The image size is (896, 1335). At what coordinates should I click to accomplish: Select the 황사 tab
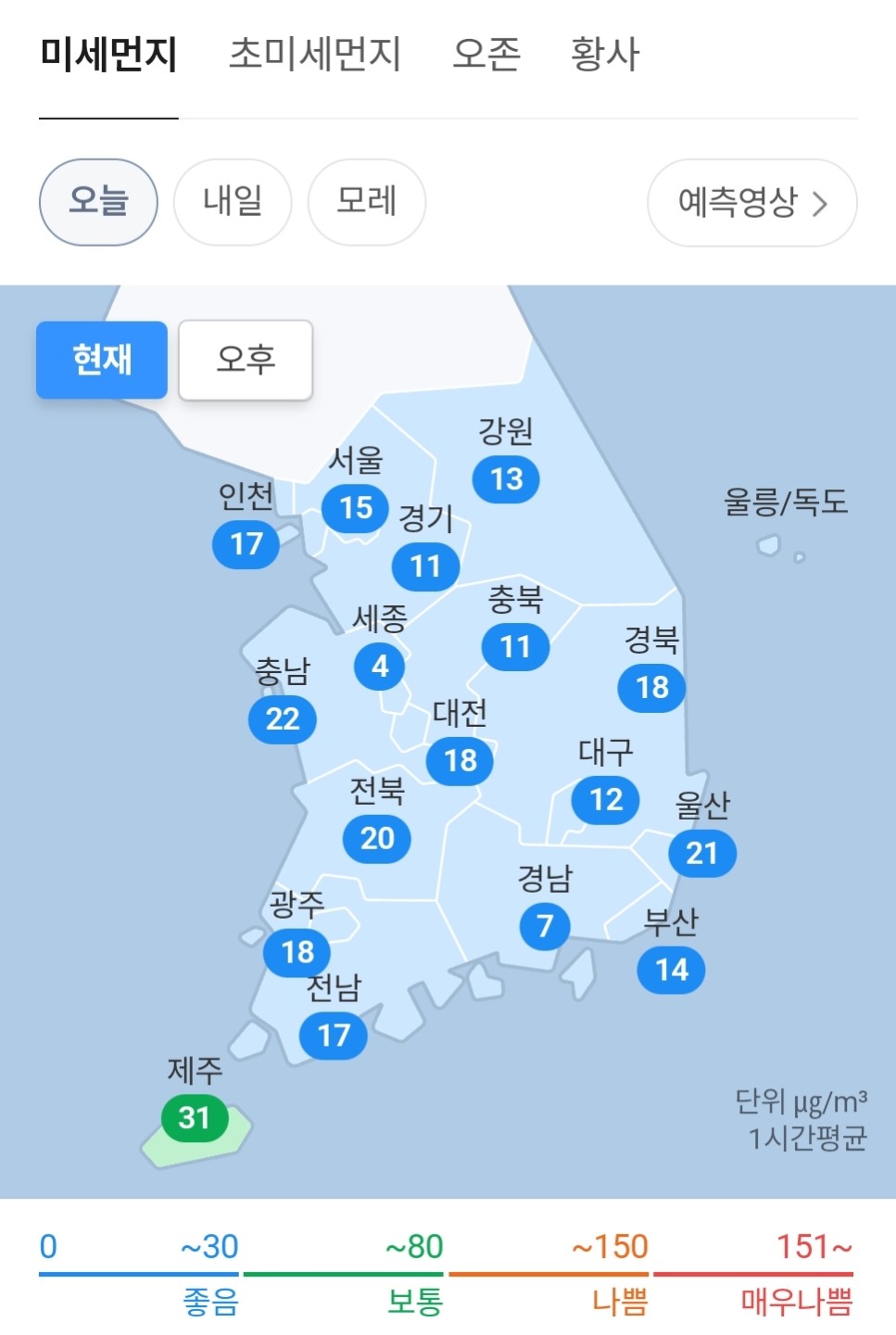605,55
